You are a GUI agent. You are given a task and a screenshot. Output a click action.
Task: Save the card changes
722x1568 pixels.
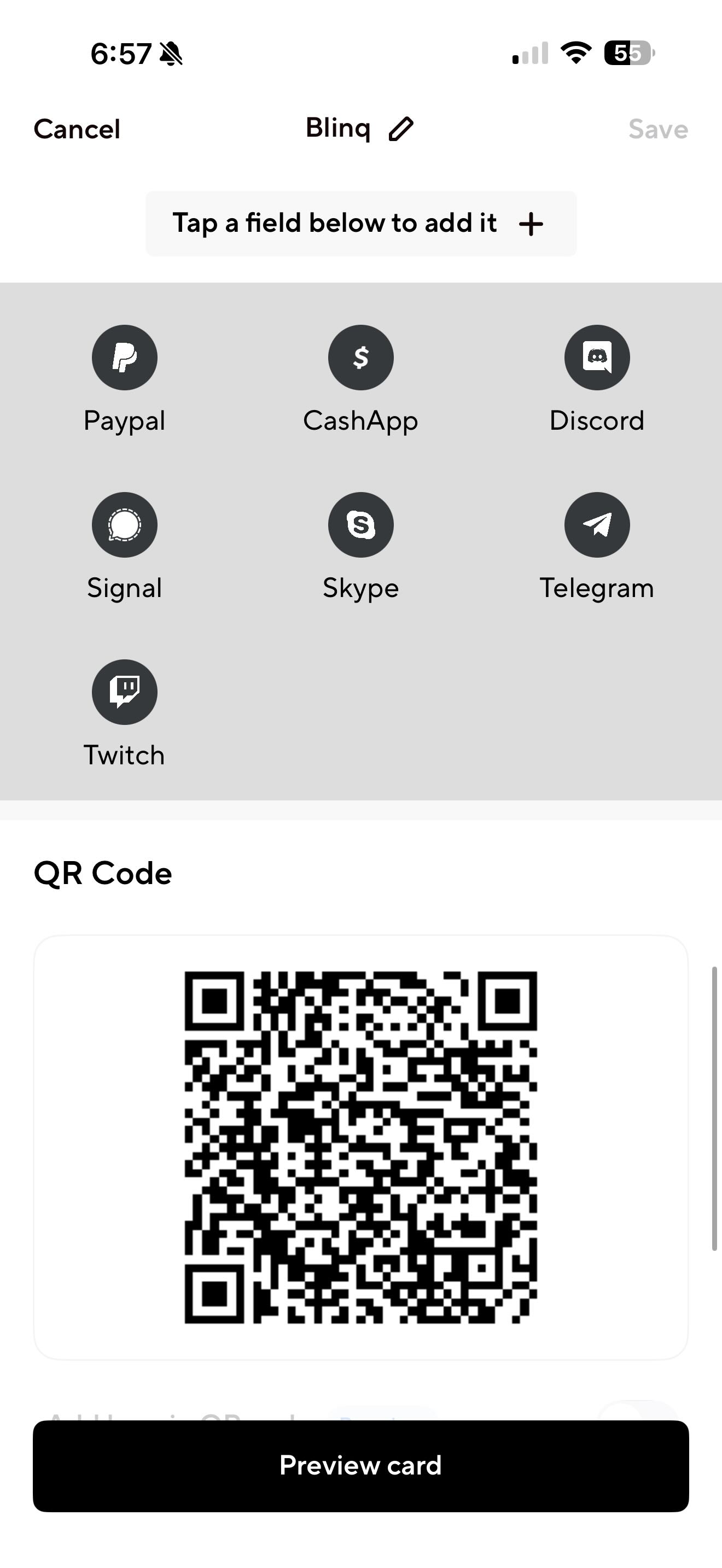tap(657, 129)
